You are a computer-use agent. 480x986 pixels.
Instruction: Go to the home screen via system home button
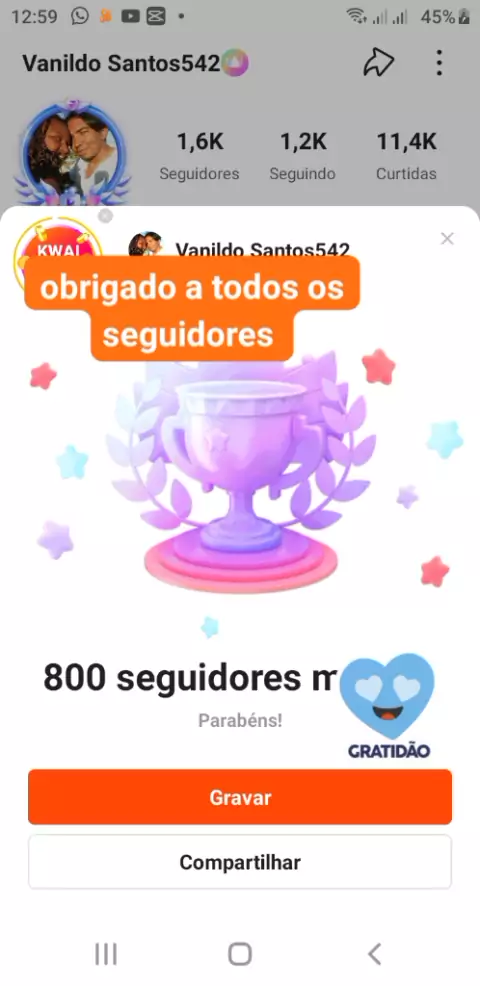point(240,953)
